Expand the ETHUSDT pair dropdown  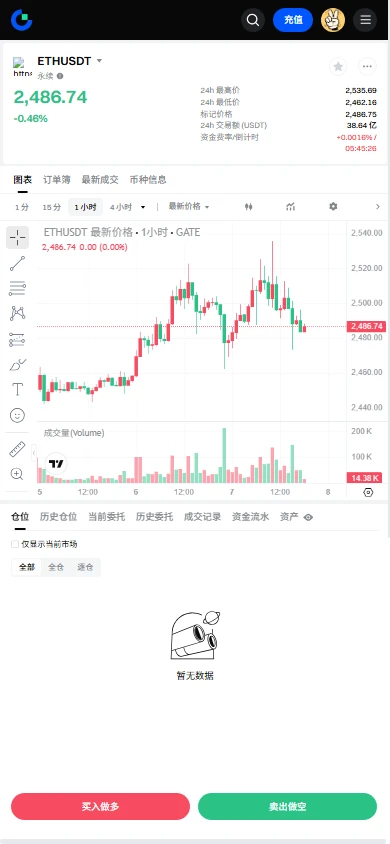(x=99, y=61)
